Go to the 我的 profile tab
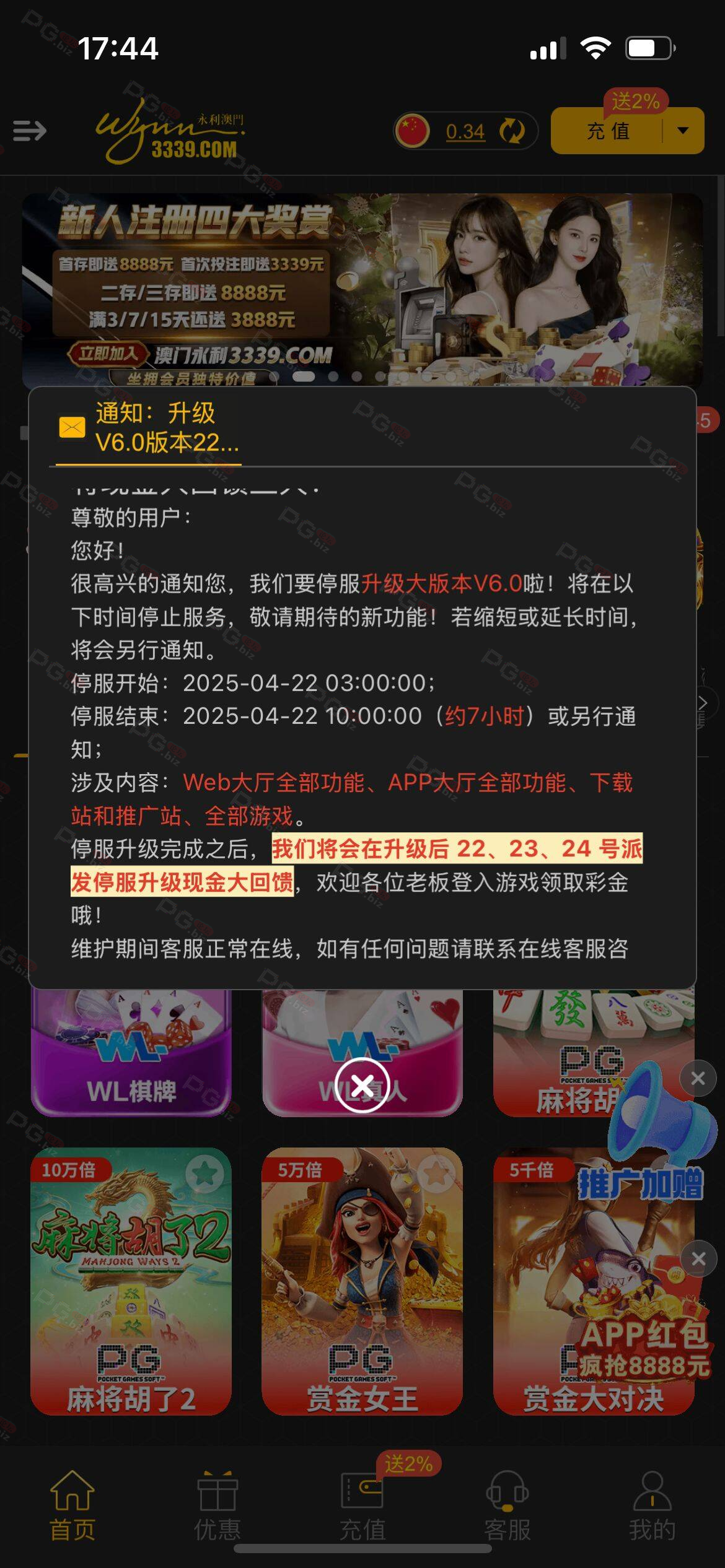This screenshot has height=1568, width=725. click(652, 1505)
